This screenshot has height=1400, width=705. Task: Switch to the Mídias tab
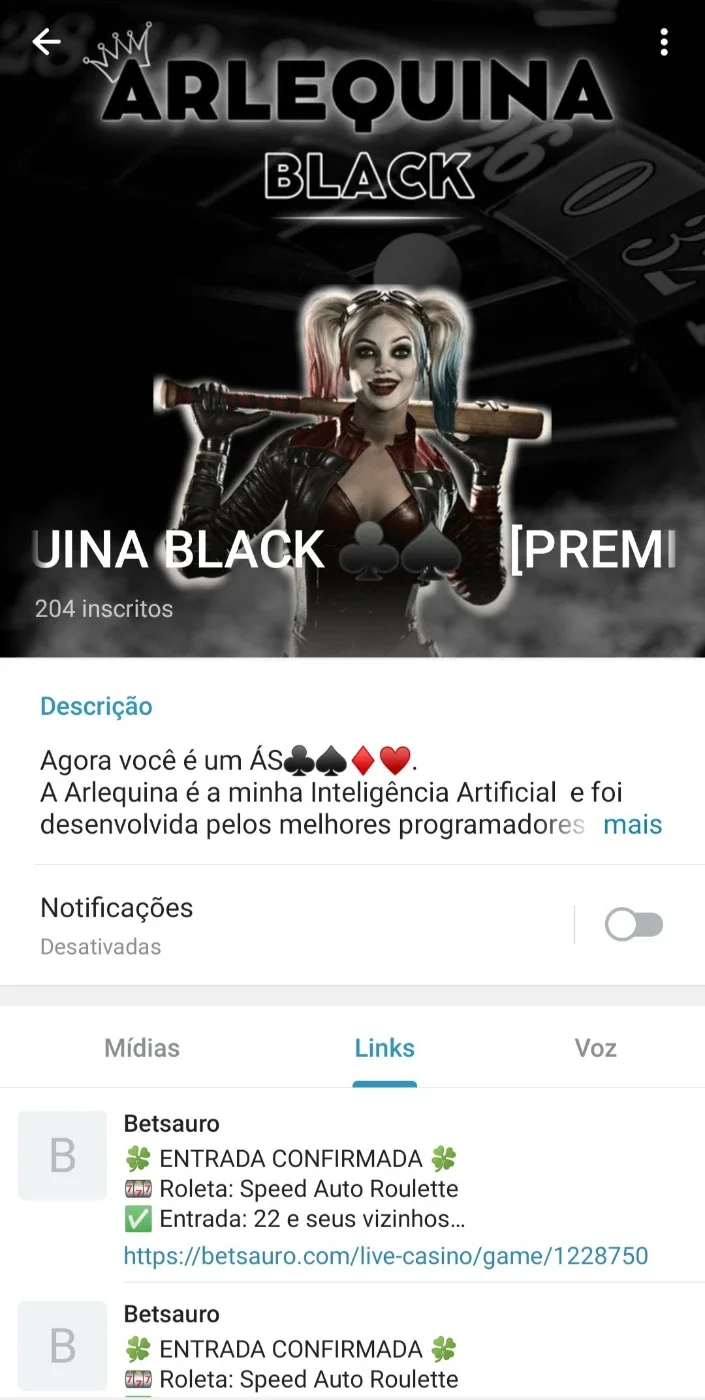pos(142,1048)
